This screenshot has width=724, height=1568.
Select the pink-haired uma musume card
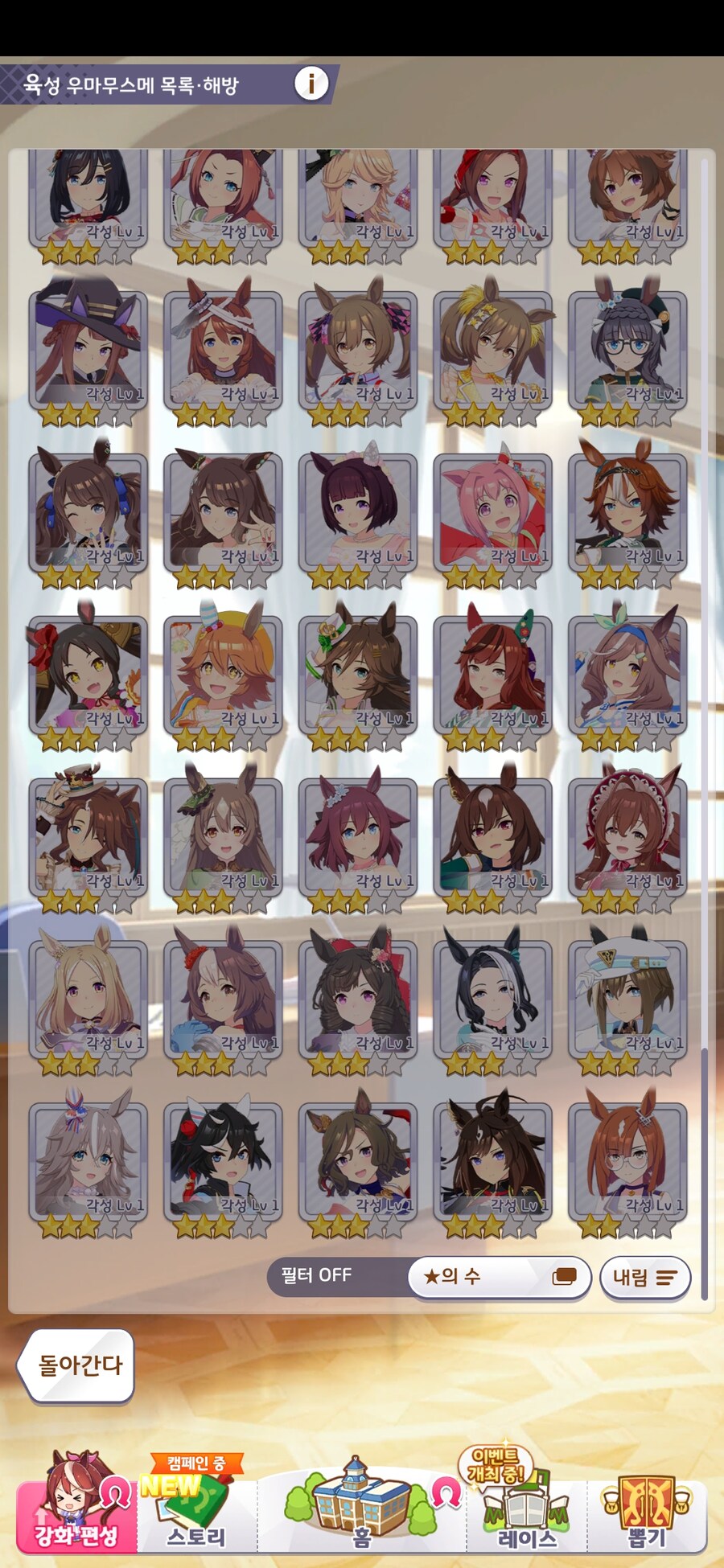tap(492, 513)
